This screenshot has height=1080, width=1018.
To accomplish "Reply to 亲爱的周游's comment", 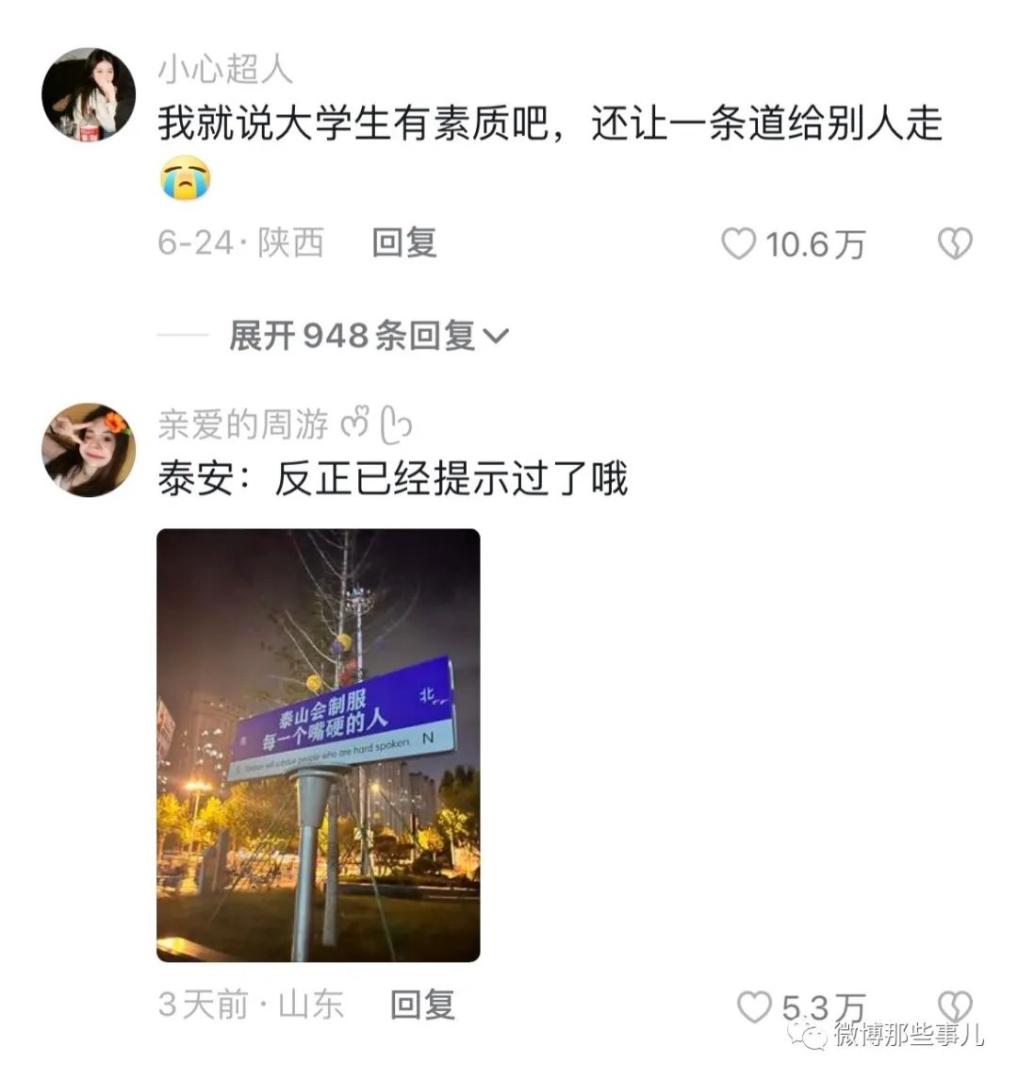I will (422, 1005).
